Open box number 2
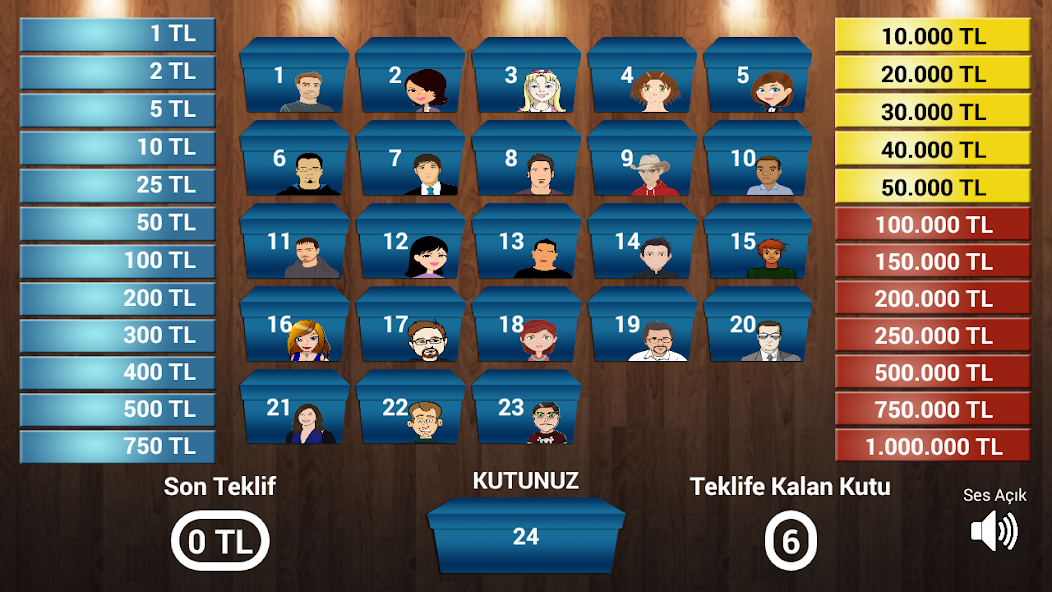 (x=410, y=77)
